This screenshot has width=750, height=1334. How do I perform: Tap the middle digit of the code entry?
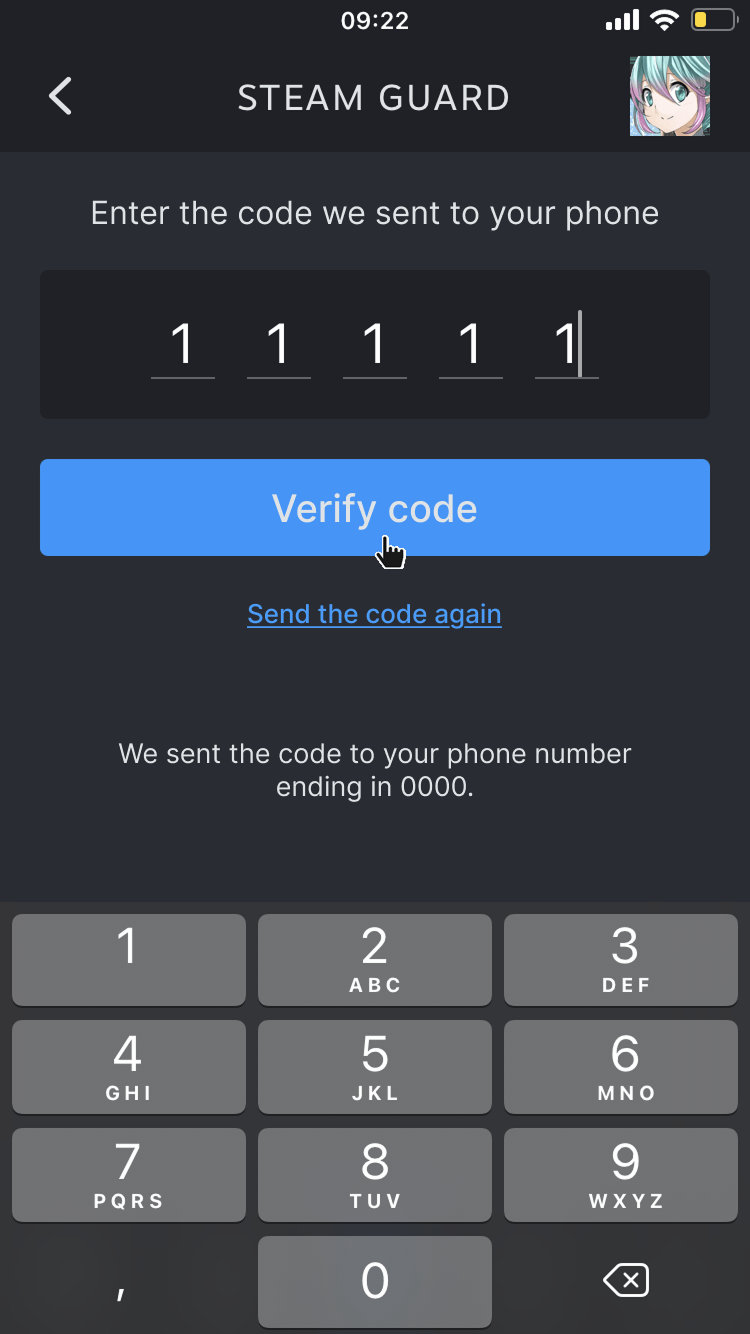point(375,345)
